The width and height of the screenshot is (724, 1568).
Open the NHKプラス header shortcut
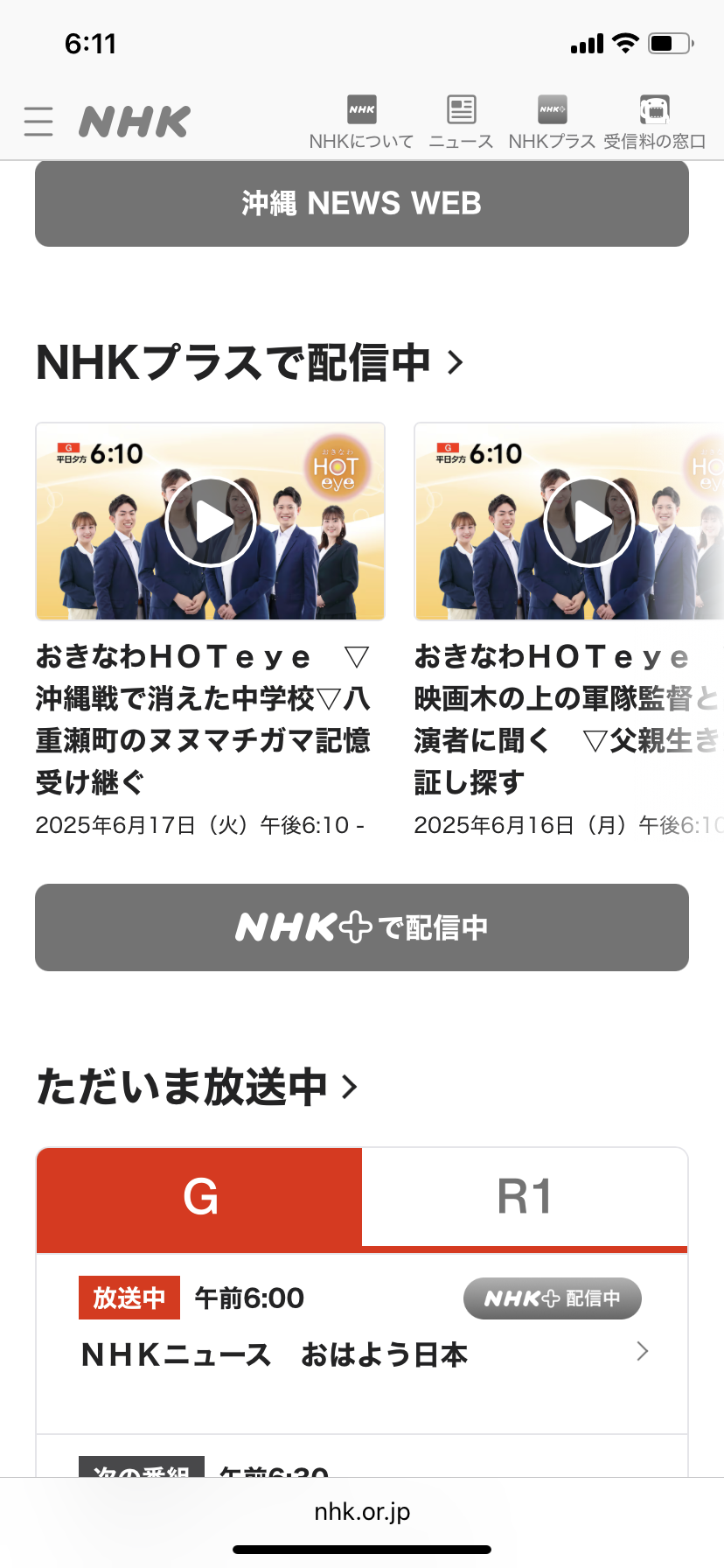coord(552,122)
